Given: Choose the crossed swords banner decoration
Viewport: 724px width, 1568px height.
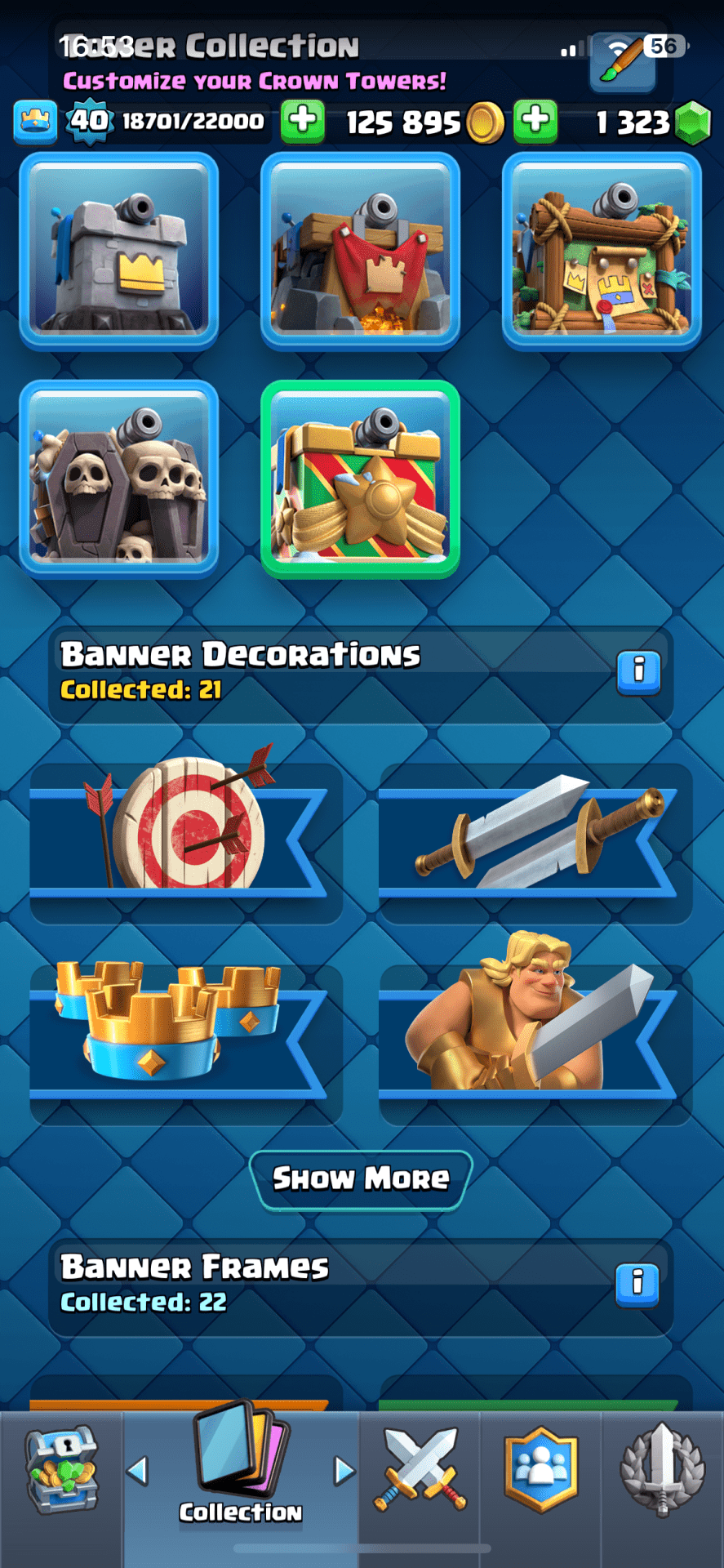Looking at the screenshot, I should coord(535,833).
